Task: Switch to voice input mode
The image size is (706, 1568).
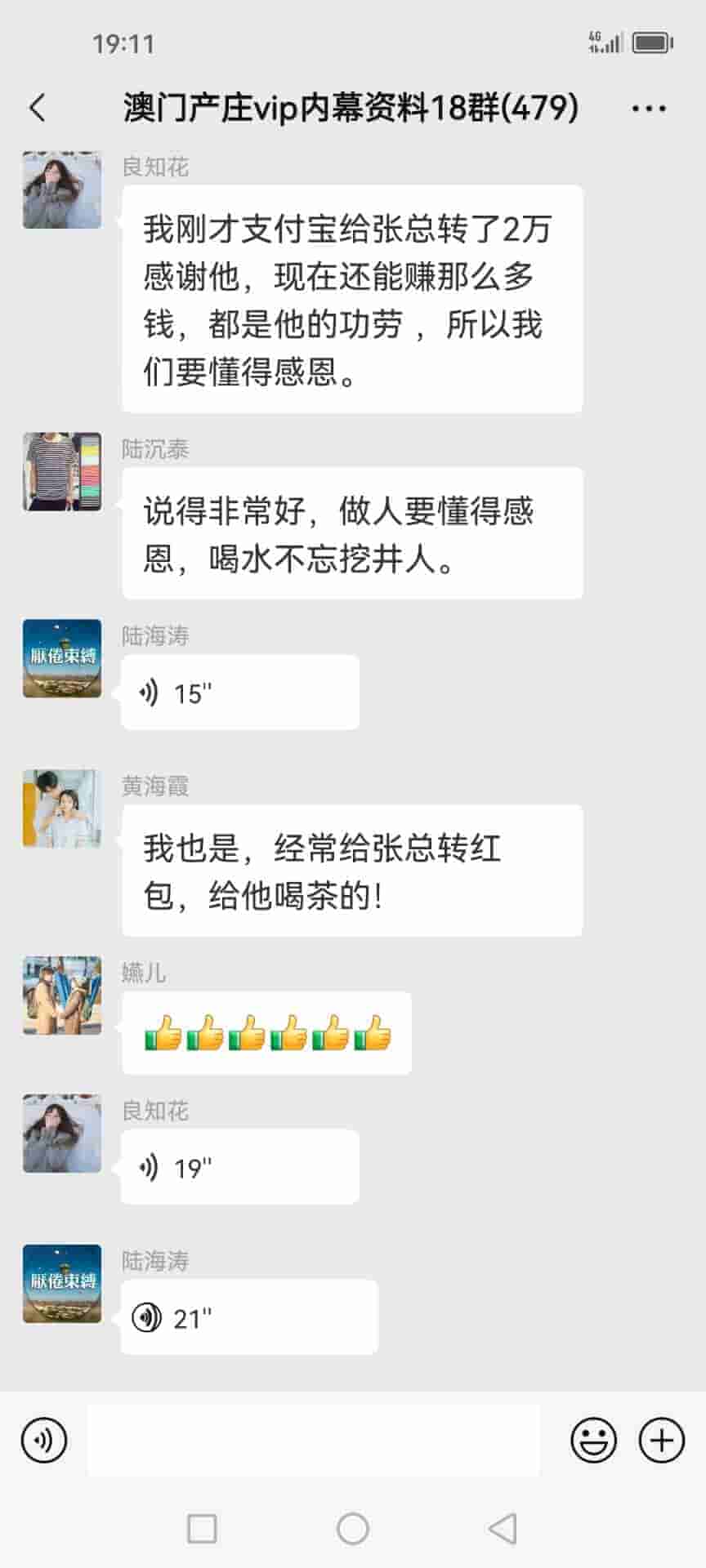Action: (x=44, y=1440)
